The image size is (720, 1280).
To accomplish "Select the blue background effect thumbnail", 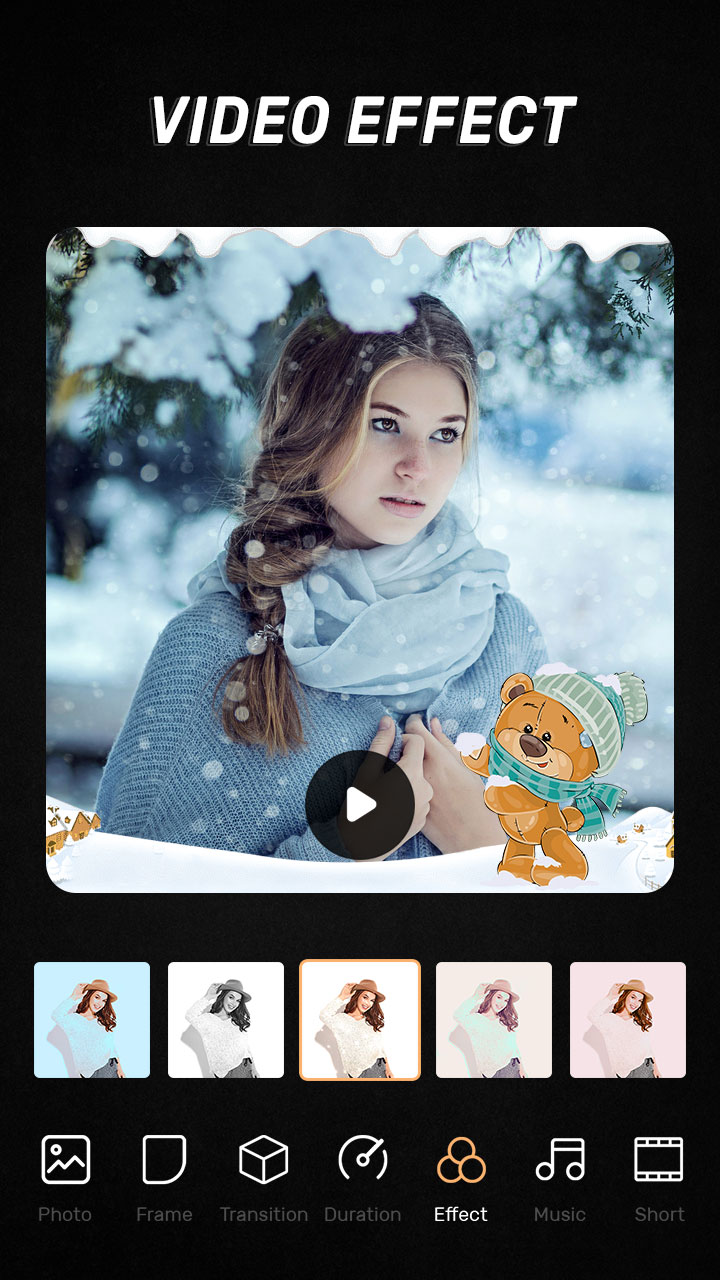I will pyautogui.click(x=92, y=1020).
